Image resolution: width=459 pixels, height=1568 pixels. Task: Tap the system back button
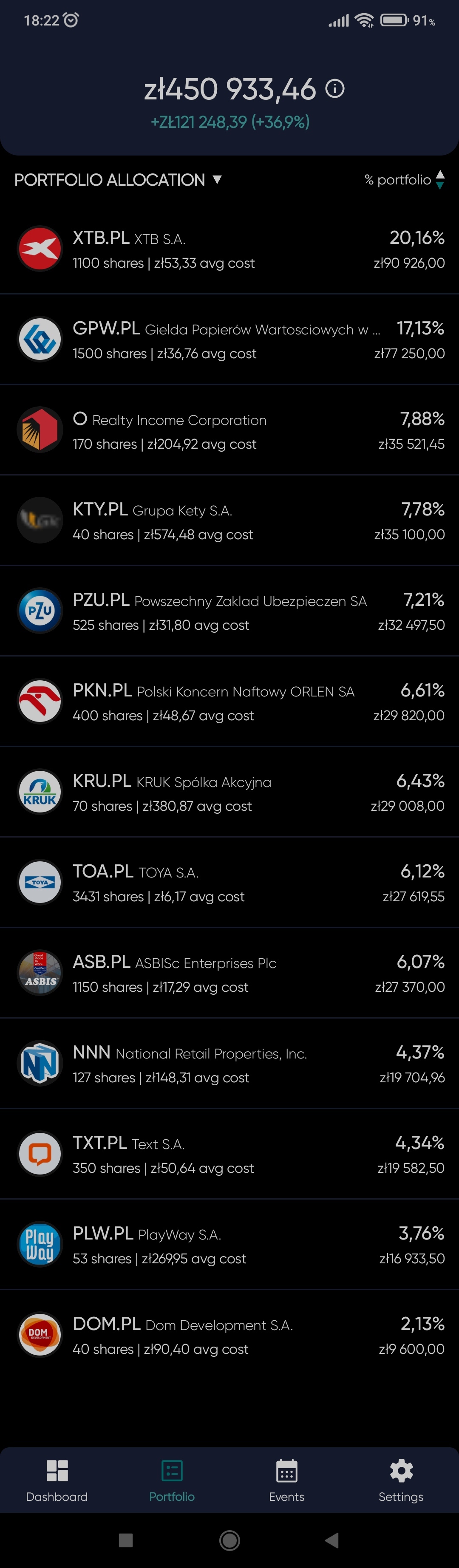click(x=332, y=1541)
